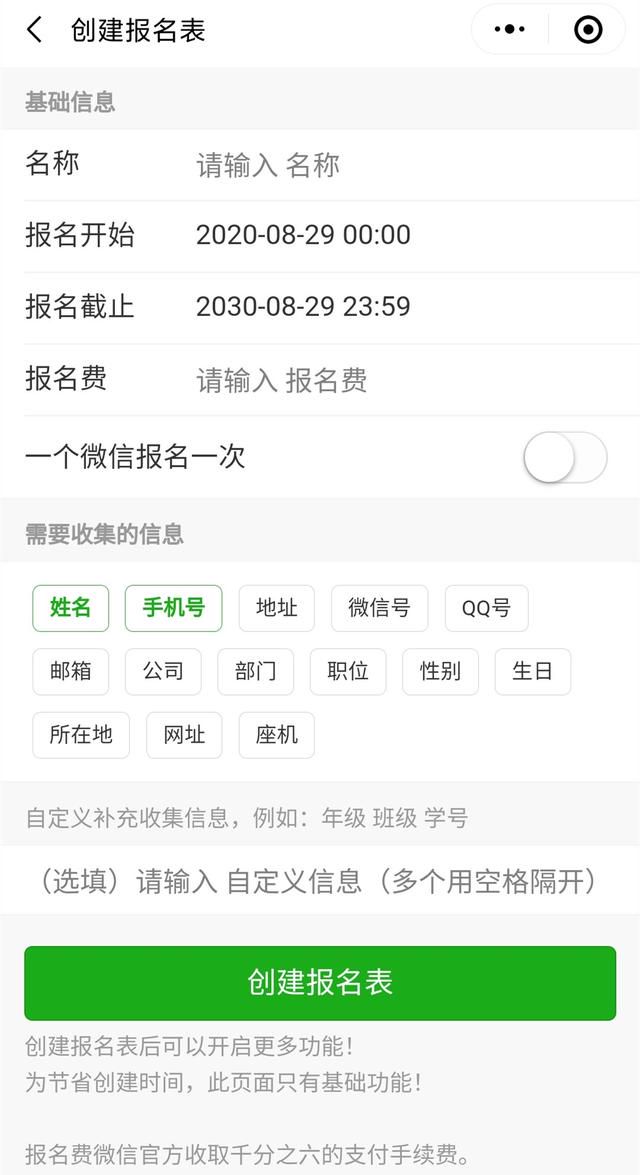Close the mini program with the circle icon

[588, 30]
